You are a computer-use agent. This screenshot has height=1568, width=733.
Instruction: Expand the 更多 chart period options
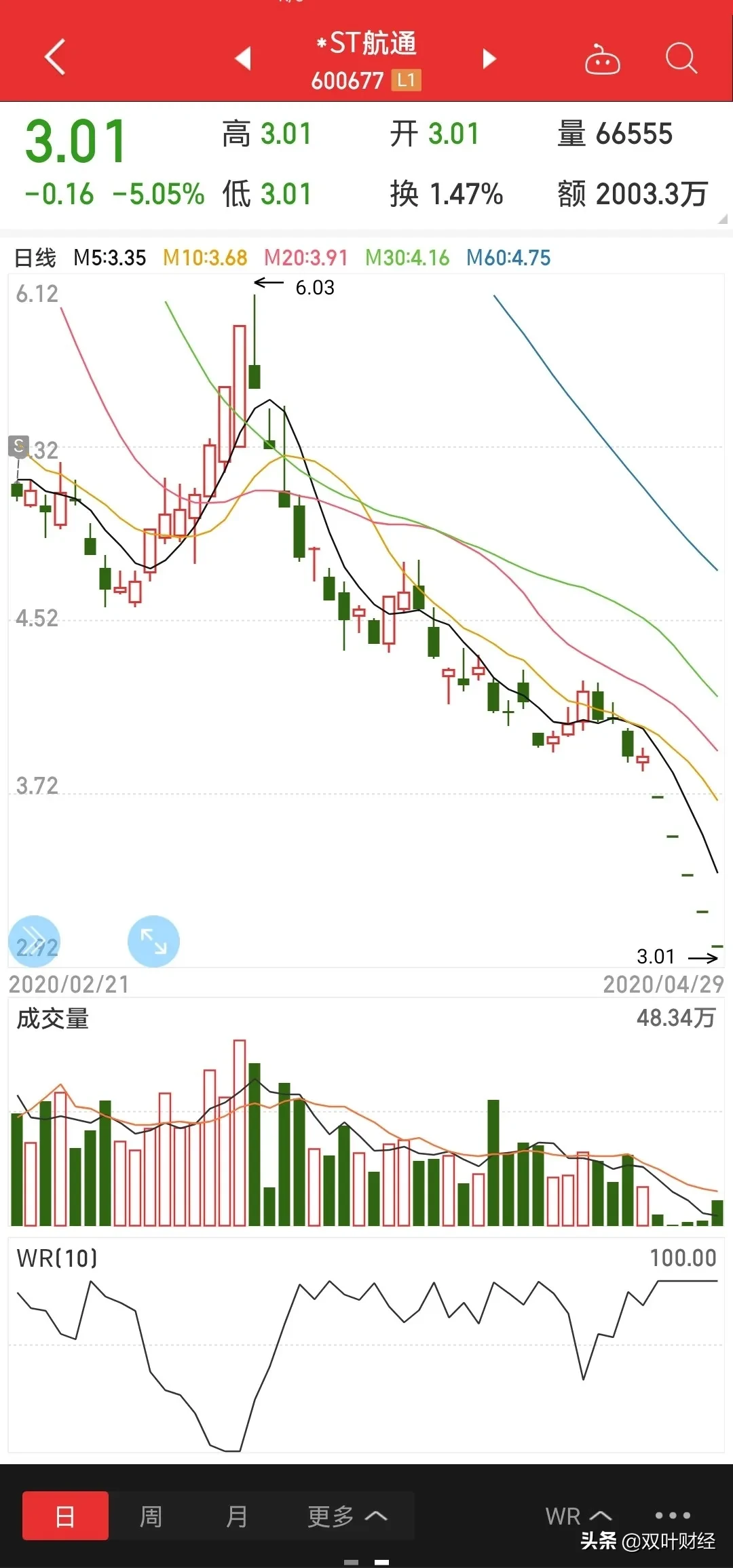tap(347, 1516)
